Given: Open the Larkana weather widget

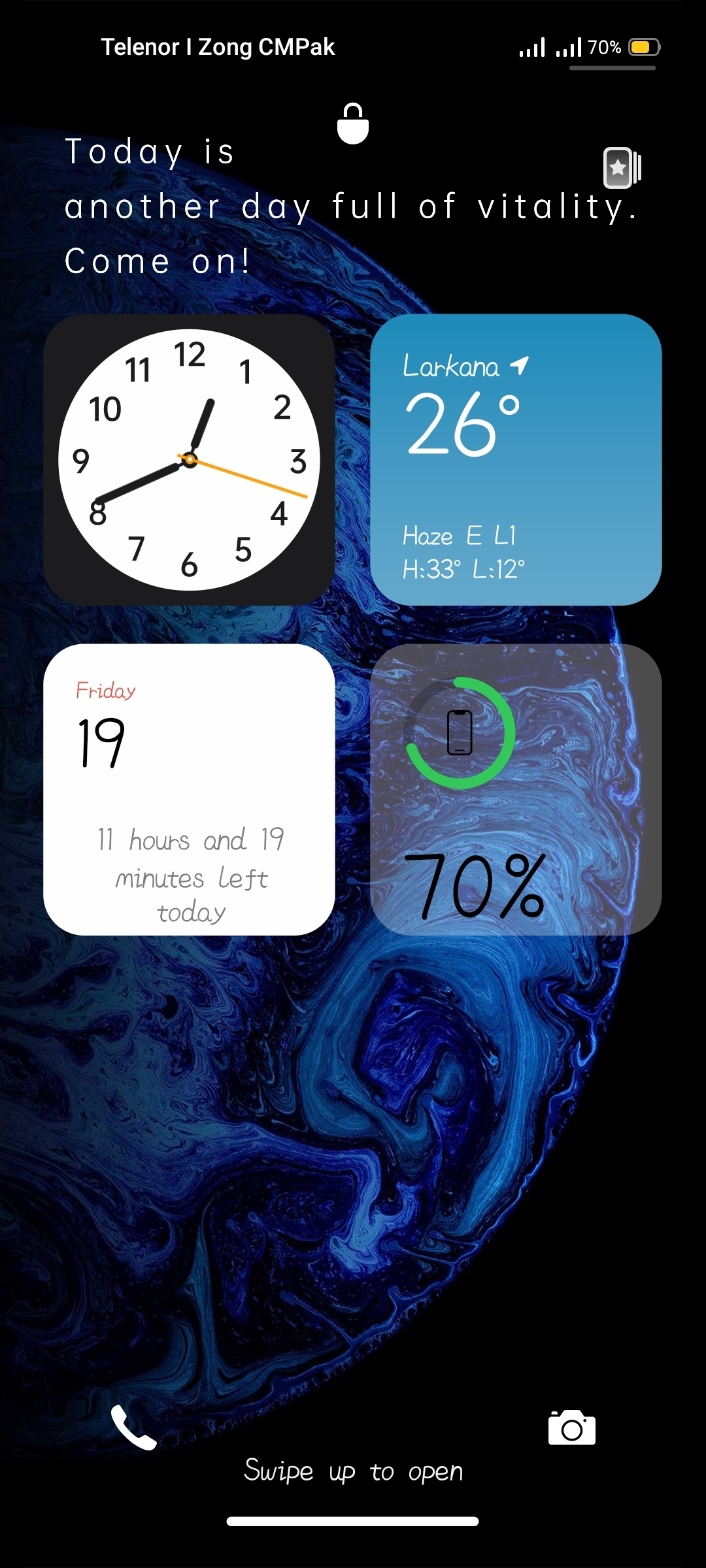Looking at the screenshot, I should 516,460.
